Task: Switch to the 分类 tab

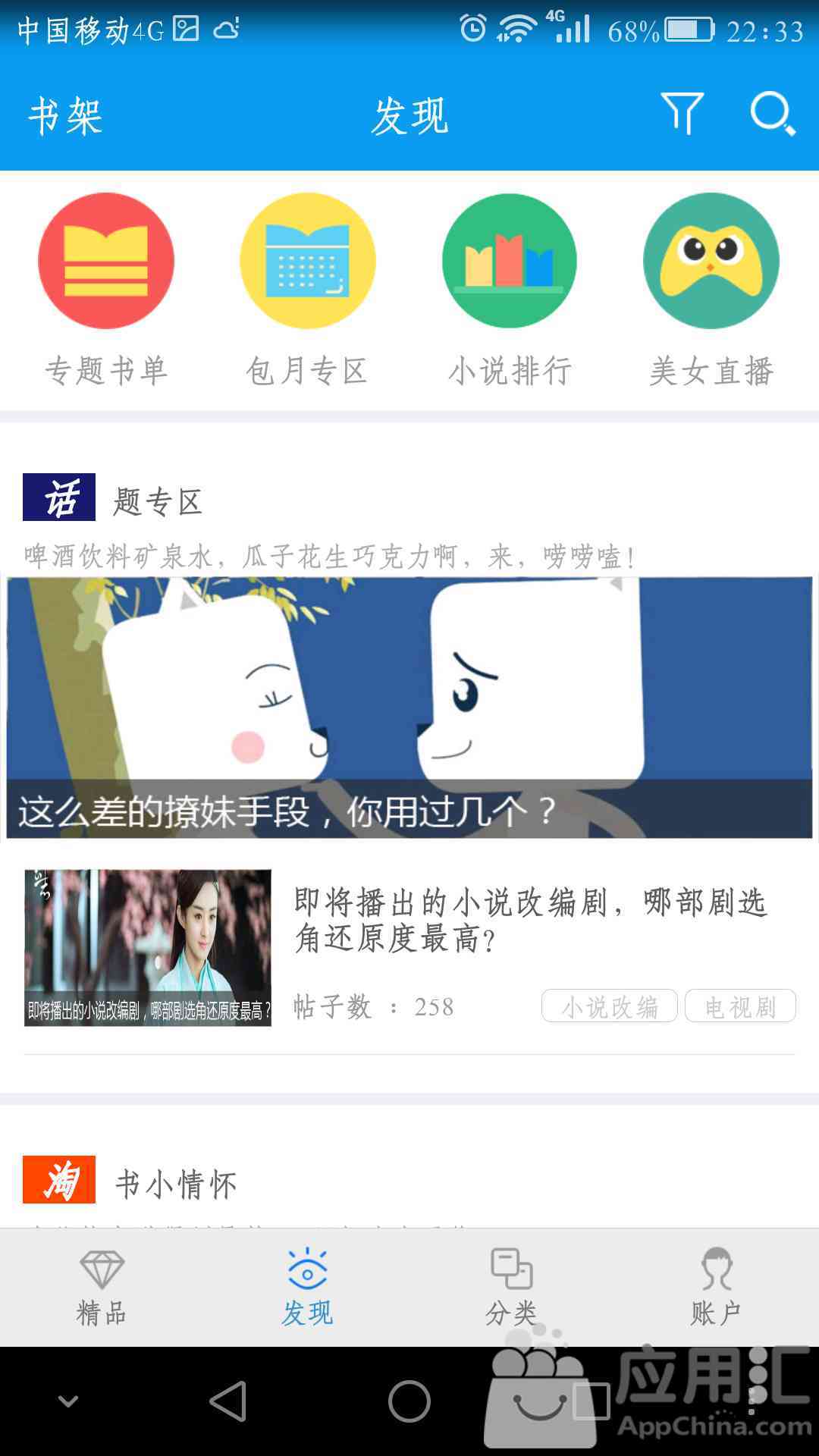Action: (x=512, y=1287)
